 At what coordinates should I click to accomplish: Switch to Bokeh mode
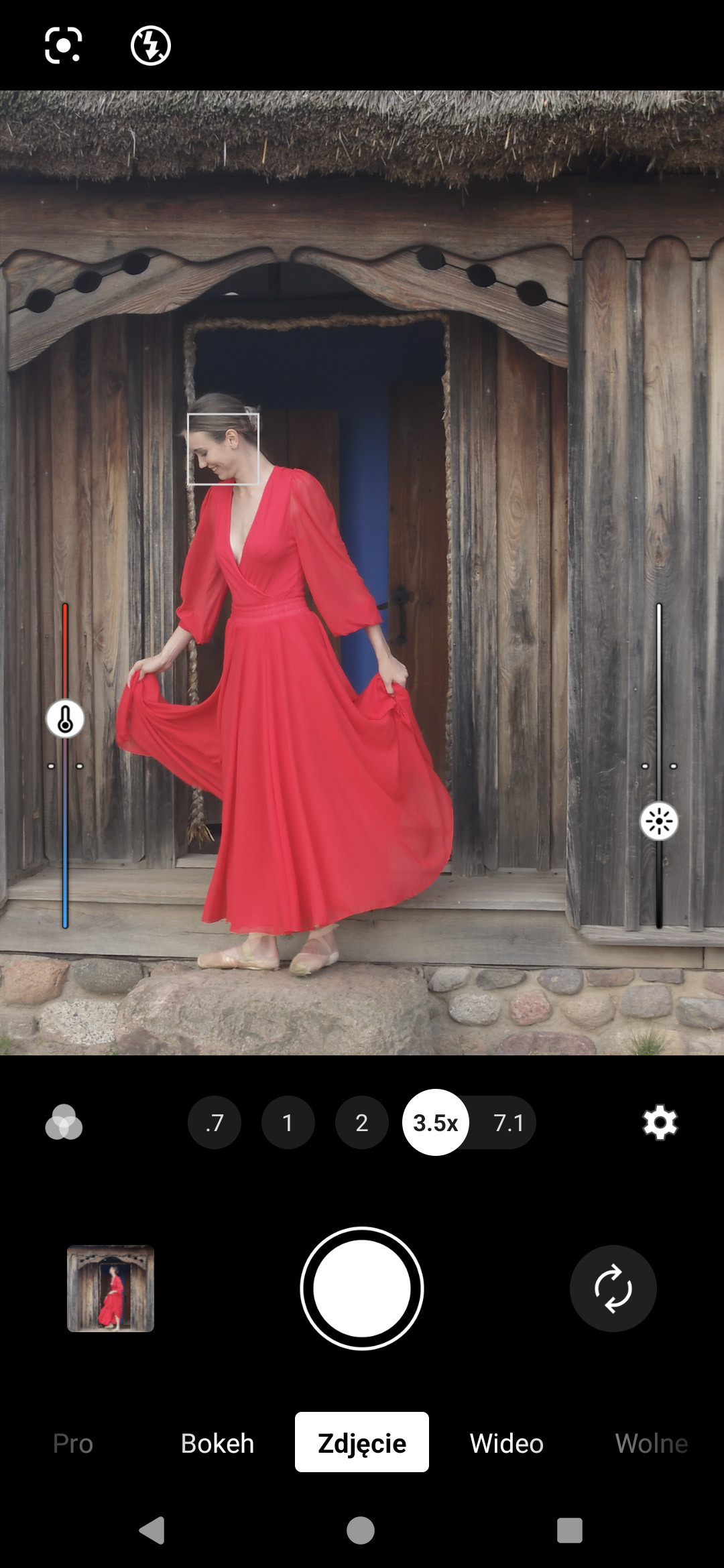tap(218, 1443)
